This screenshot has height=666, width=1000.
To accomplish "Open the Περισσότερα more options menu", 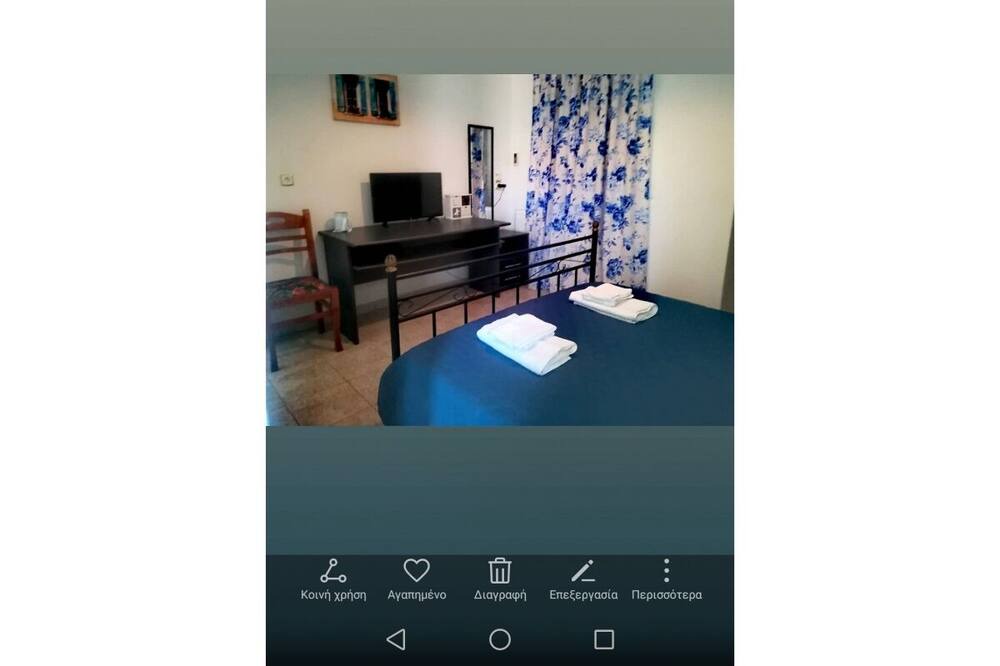I will (666, 579).
